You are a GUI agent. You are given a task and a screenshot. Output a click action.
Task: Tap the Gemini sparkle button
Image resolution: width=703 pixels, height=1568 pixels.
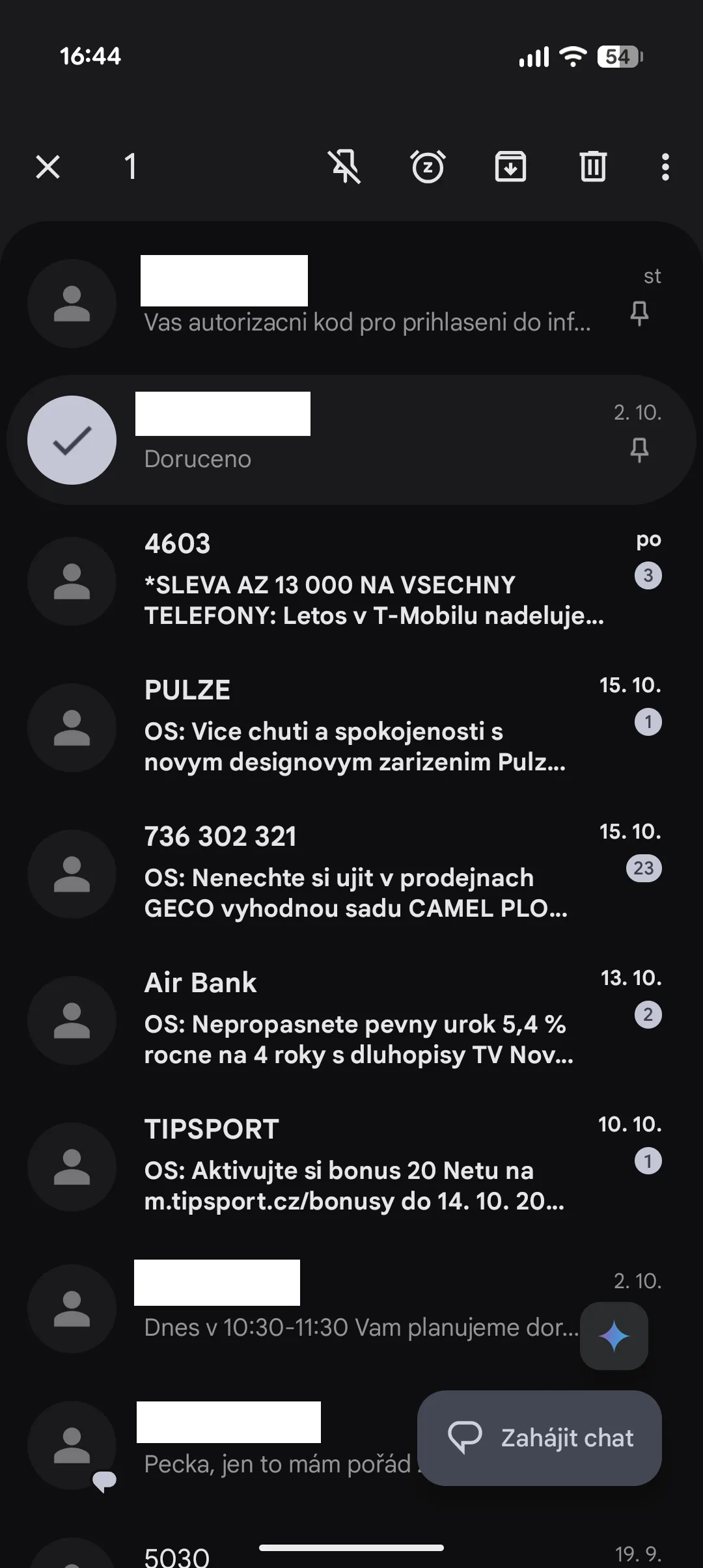[614, 1336]
